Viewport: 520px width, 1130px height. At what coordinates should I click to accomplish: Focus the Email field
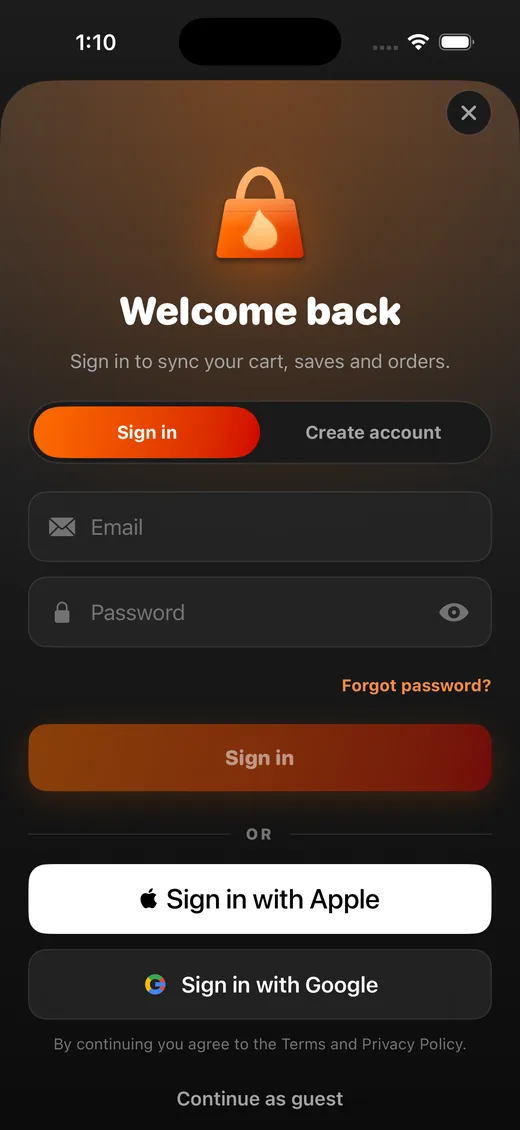click(260, 527)
